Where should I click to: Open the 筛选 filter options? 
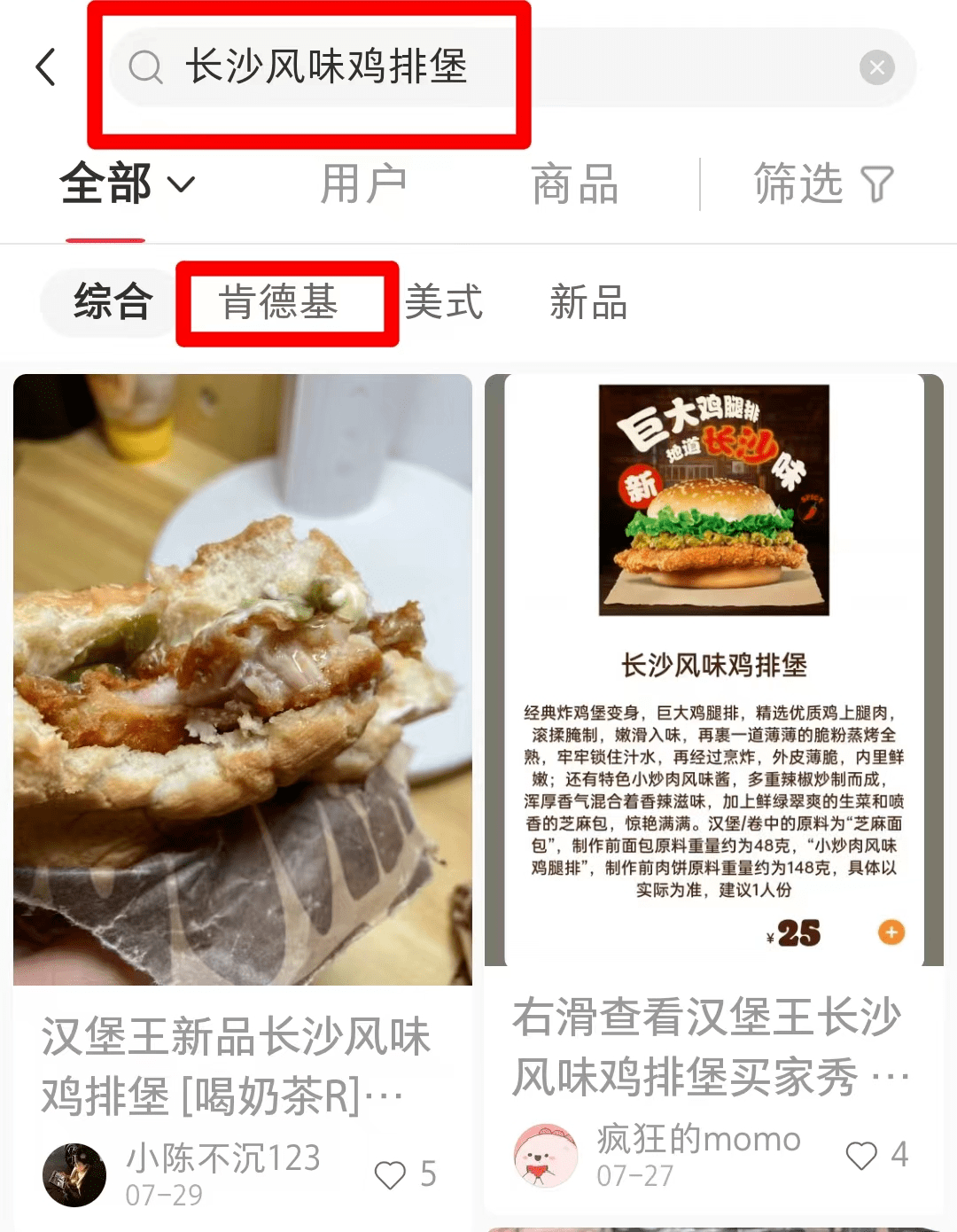coord(822,184)
